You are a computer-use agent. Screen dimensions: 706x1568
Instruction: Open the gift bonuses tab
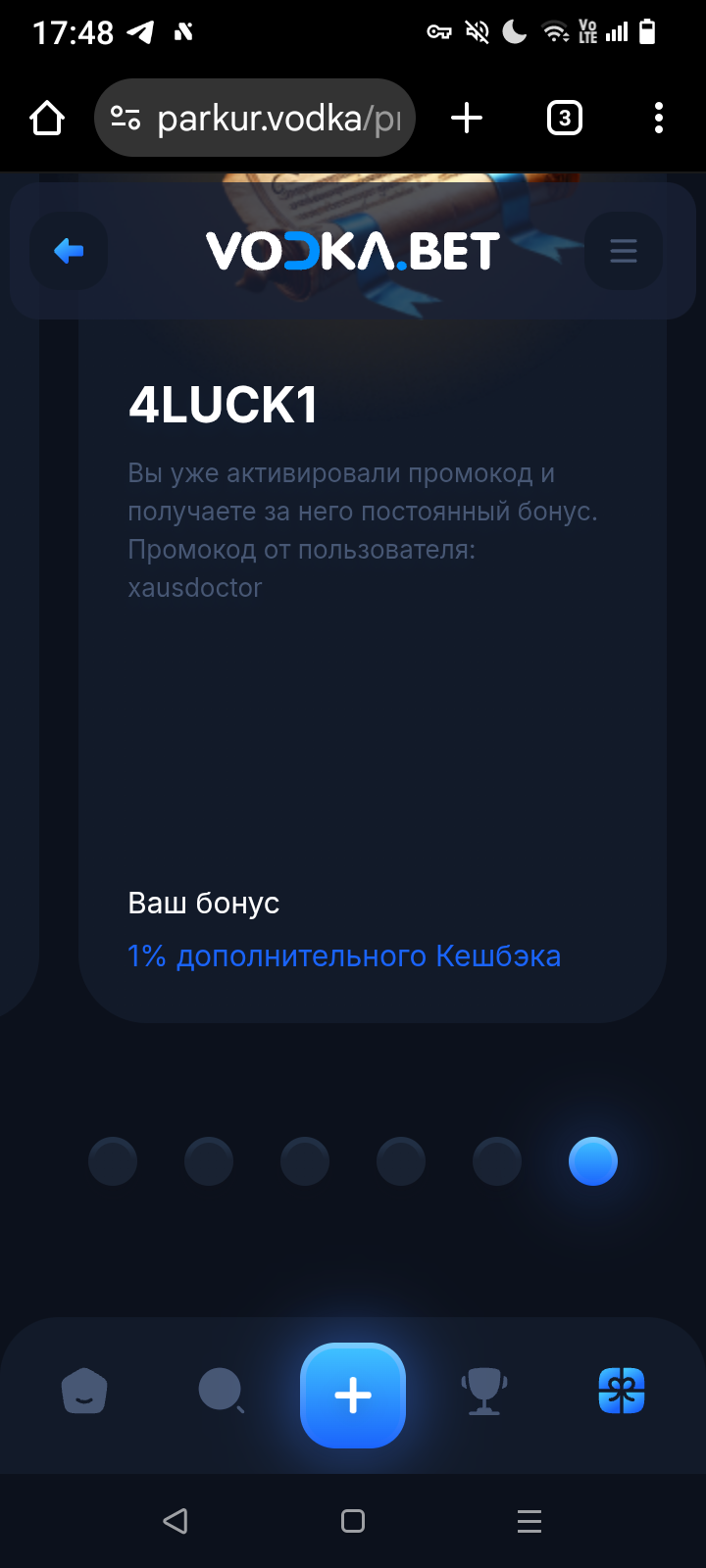[622, 1391]
